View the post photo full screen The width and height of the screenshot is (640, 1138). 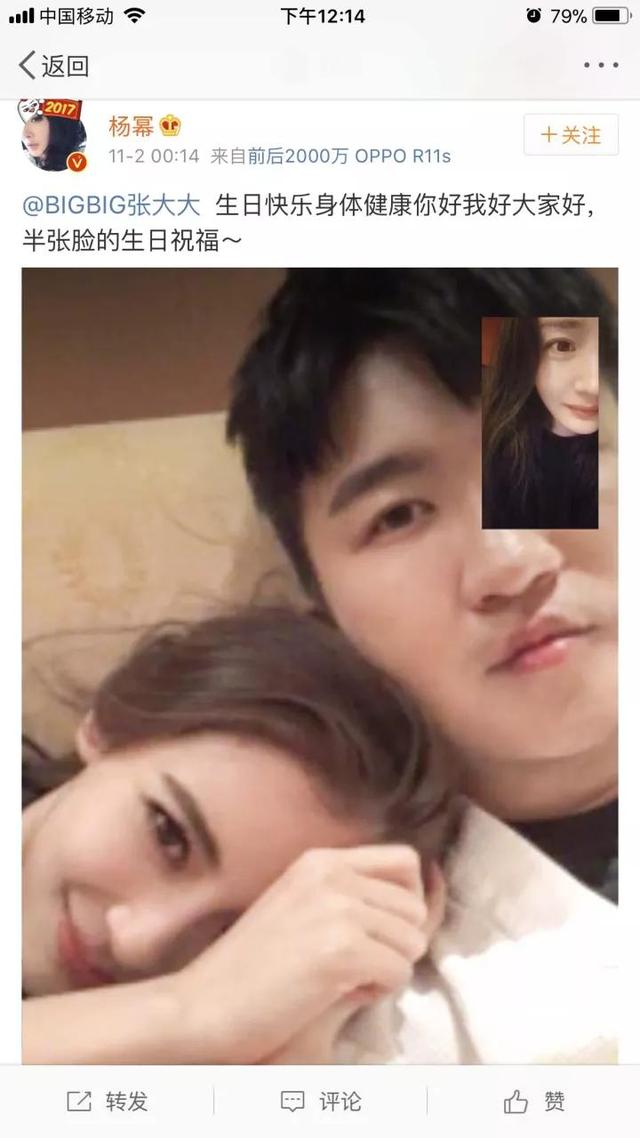320,665
